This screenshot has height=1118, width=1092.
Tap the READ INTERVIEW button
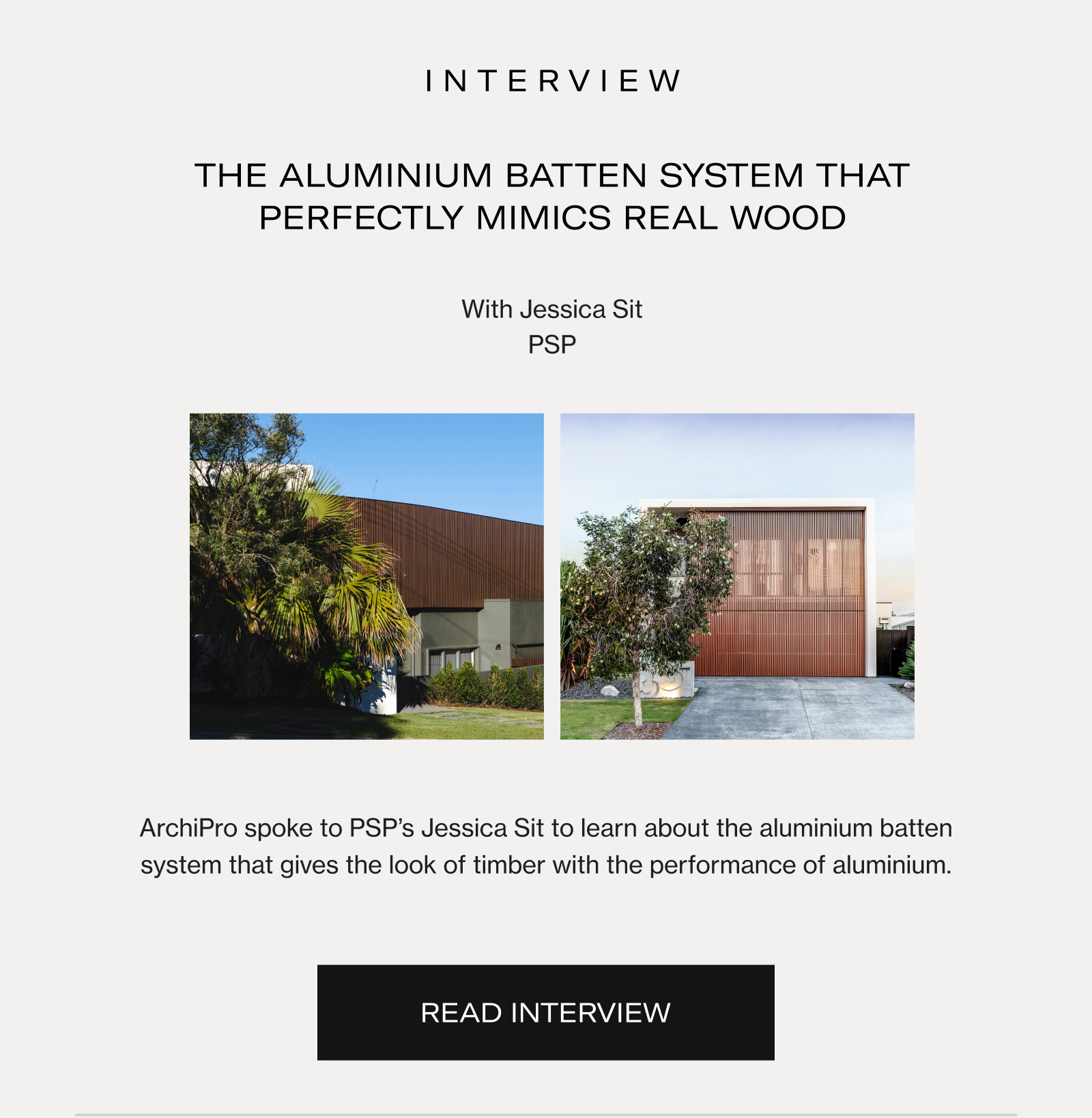pos(545,1012)
